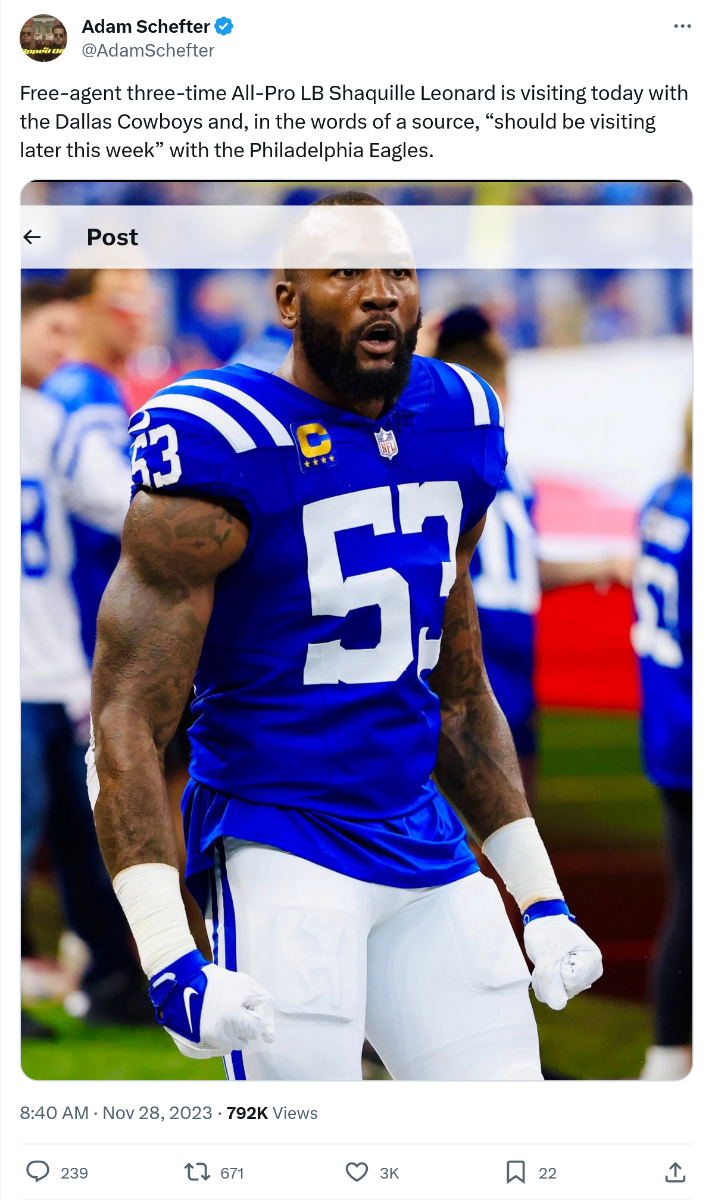712x1200 pixels.
Task: Open the @AdamSchefter handle link
Action: 147,50
